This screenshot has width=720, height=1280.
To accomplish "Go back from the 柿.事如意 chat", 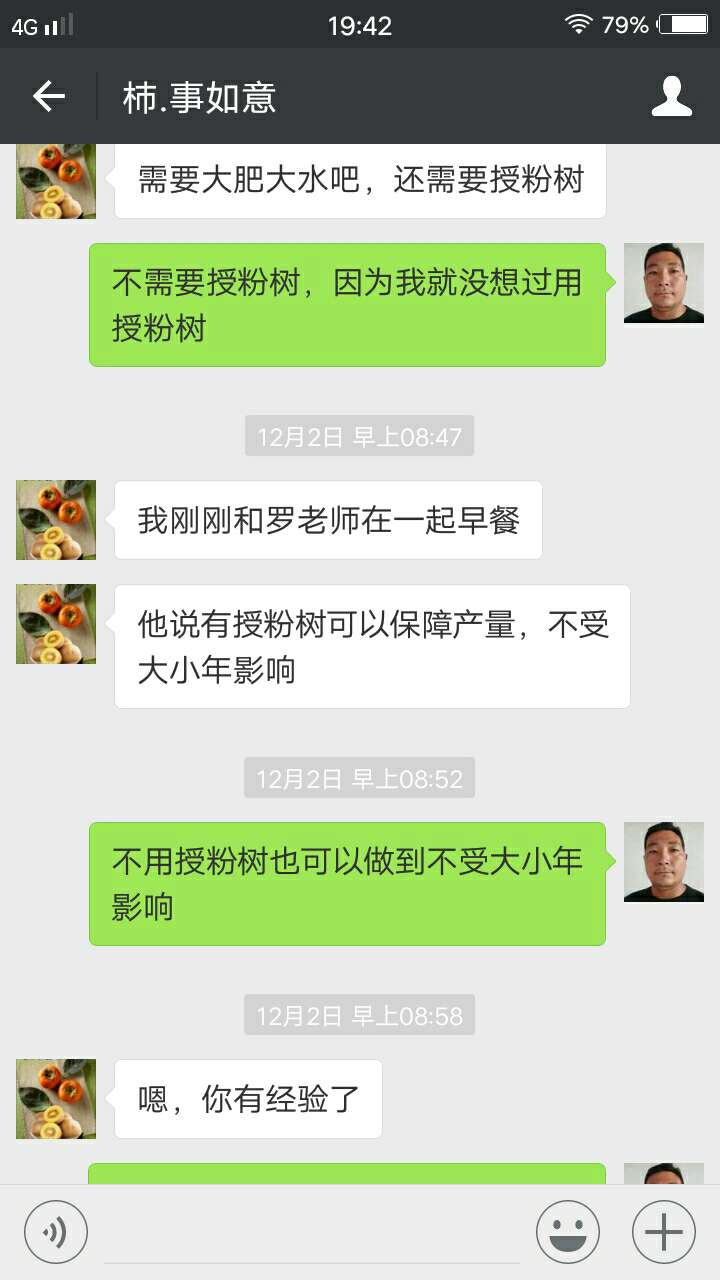I will [48, 97].
